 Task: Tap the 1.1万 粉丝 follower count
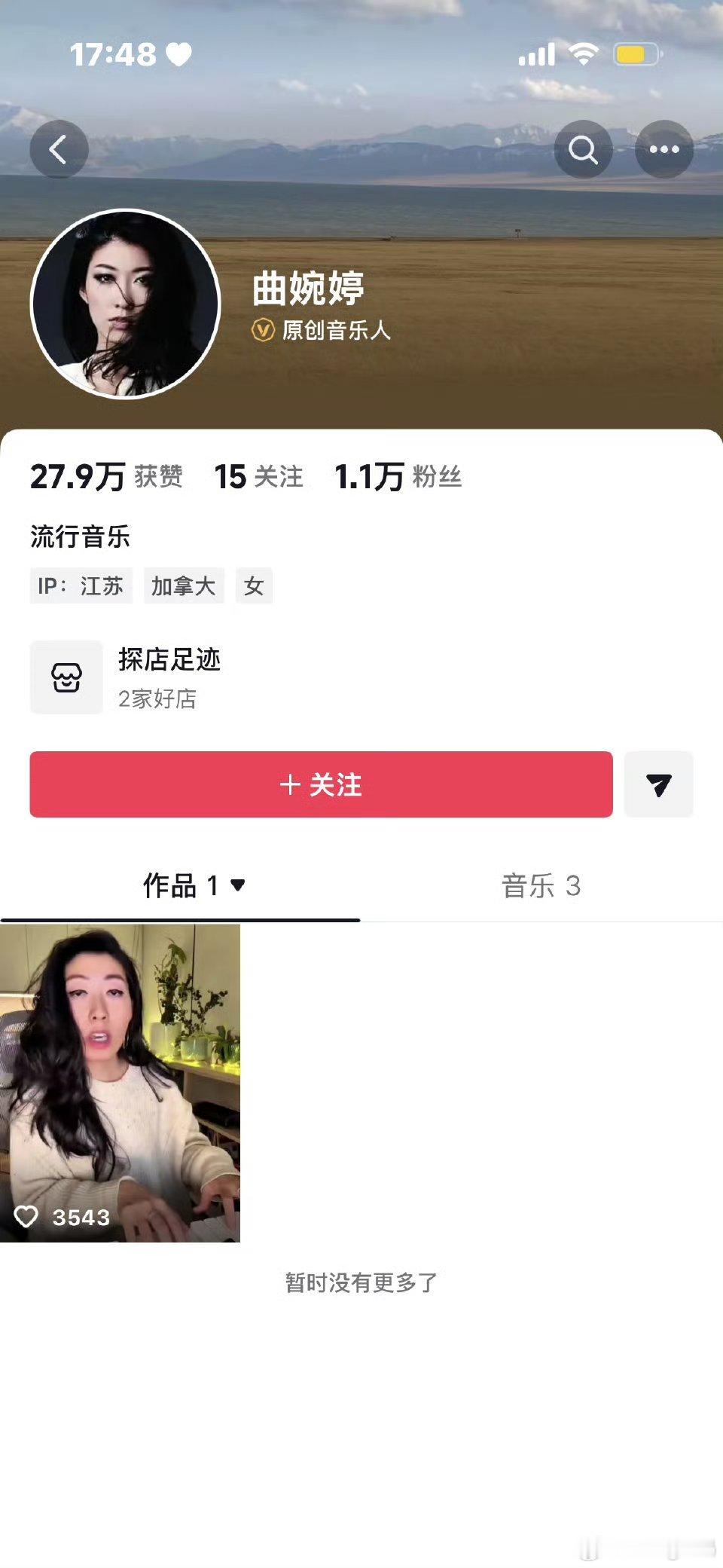tap(399, 478)
